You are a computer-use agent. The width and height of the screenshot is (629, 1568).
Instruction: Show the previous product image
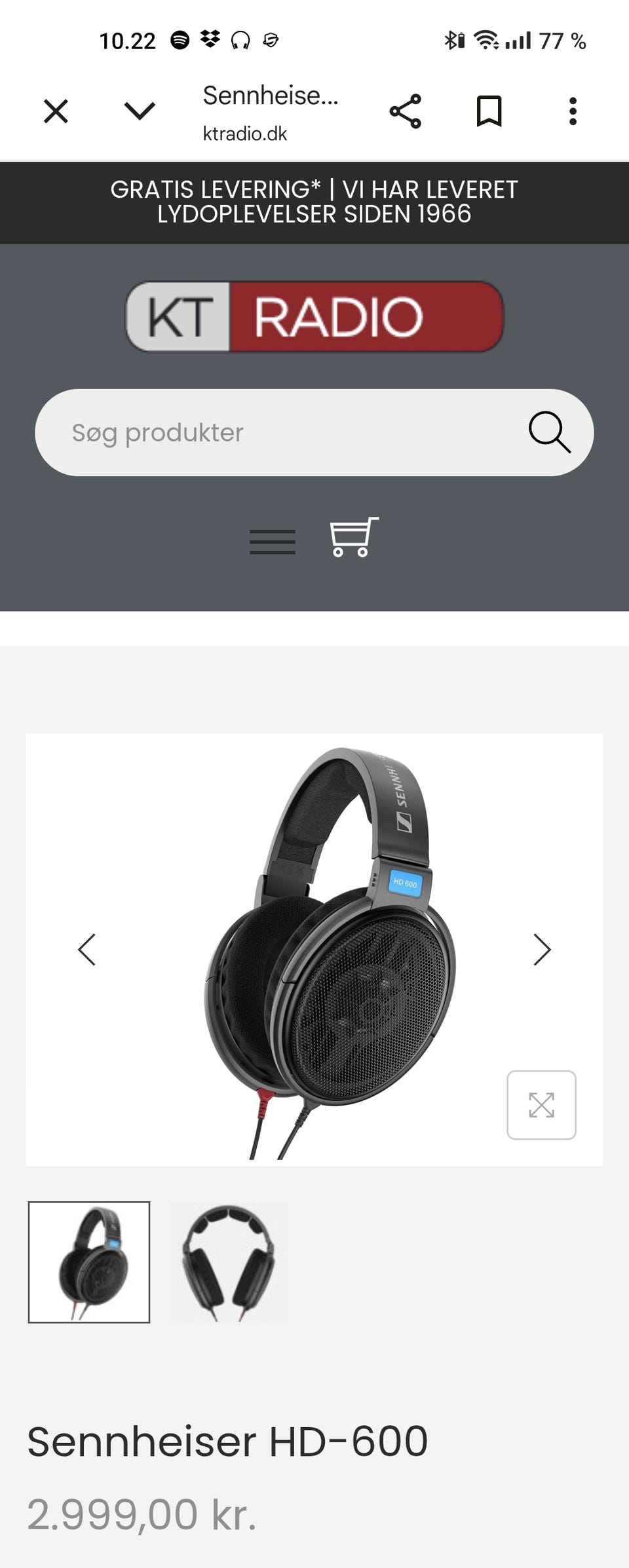87,950
